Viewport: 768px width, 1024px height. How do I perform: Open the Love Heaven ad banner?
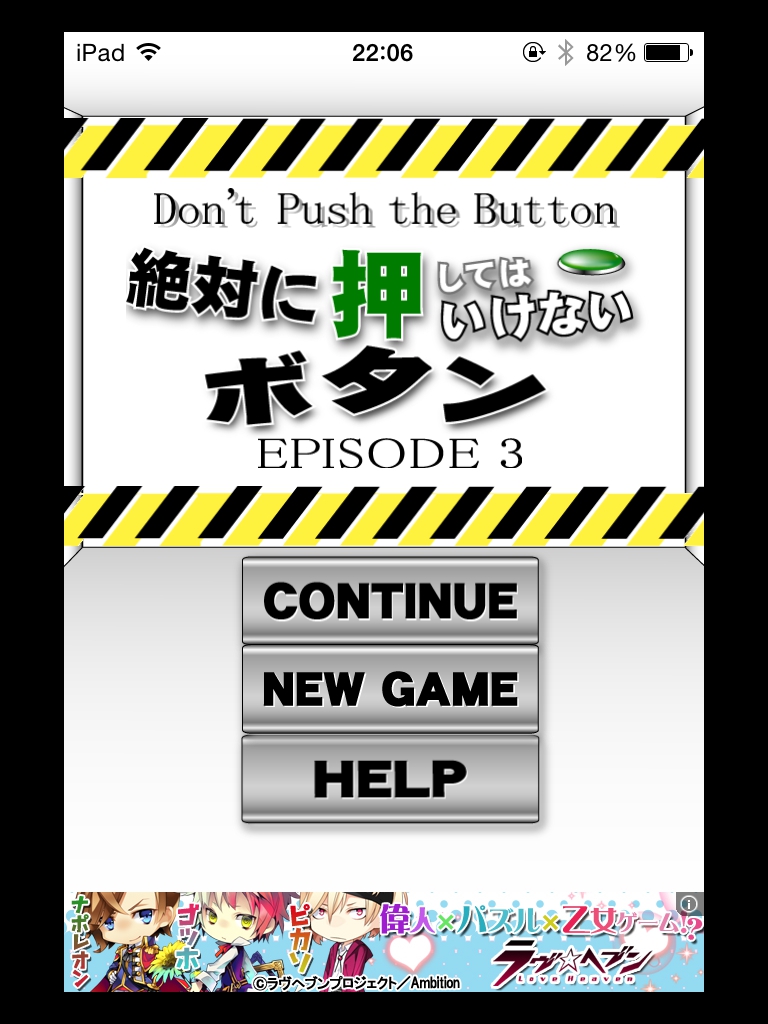click(384, 942)
